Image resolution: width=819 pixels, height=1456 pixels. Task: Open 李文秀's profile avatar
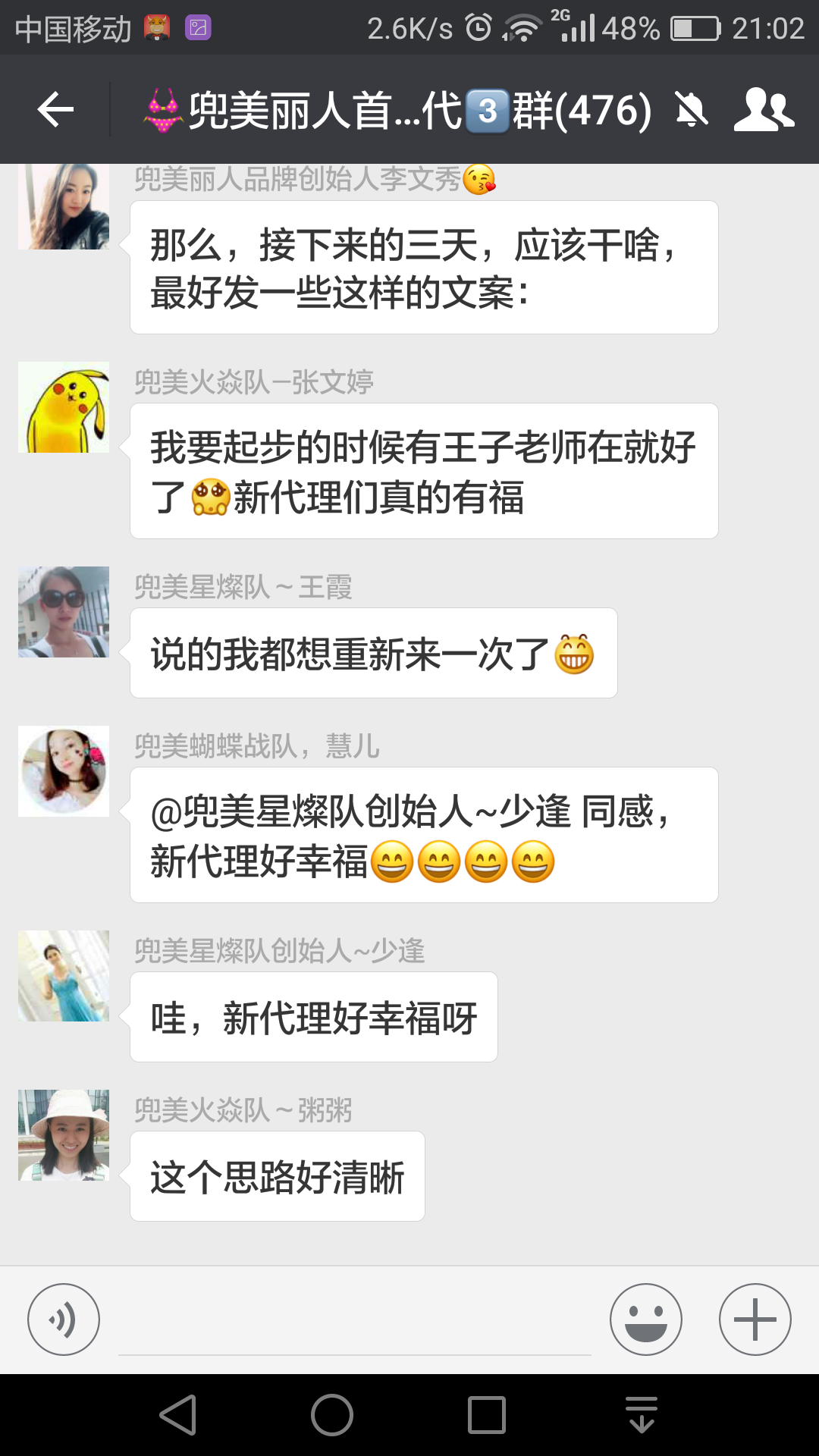(64, 206)
